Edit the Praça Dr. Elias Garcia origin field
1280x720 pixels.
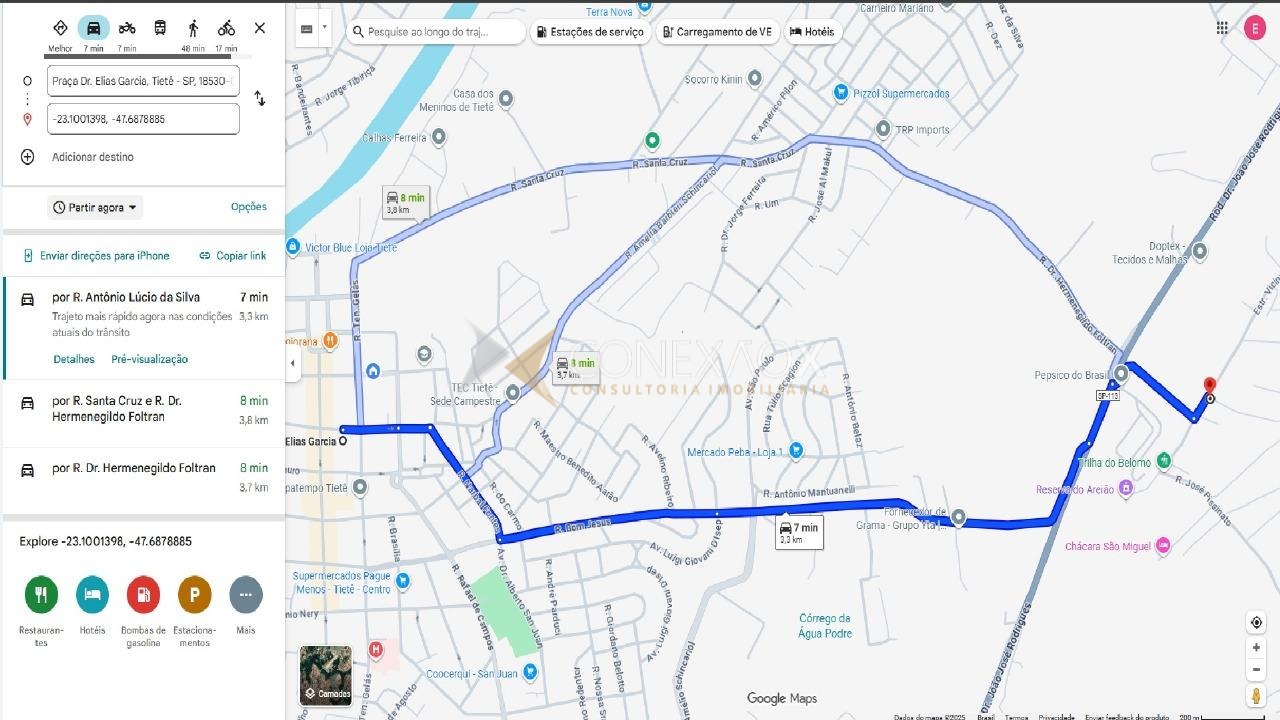143,81
